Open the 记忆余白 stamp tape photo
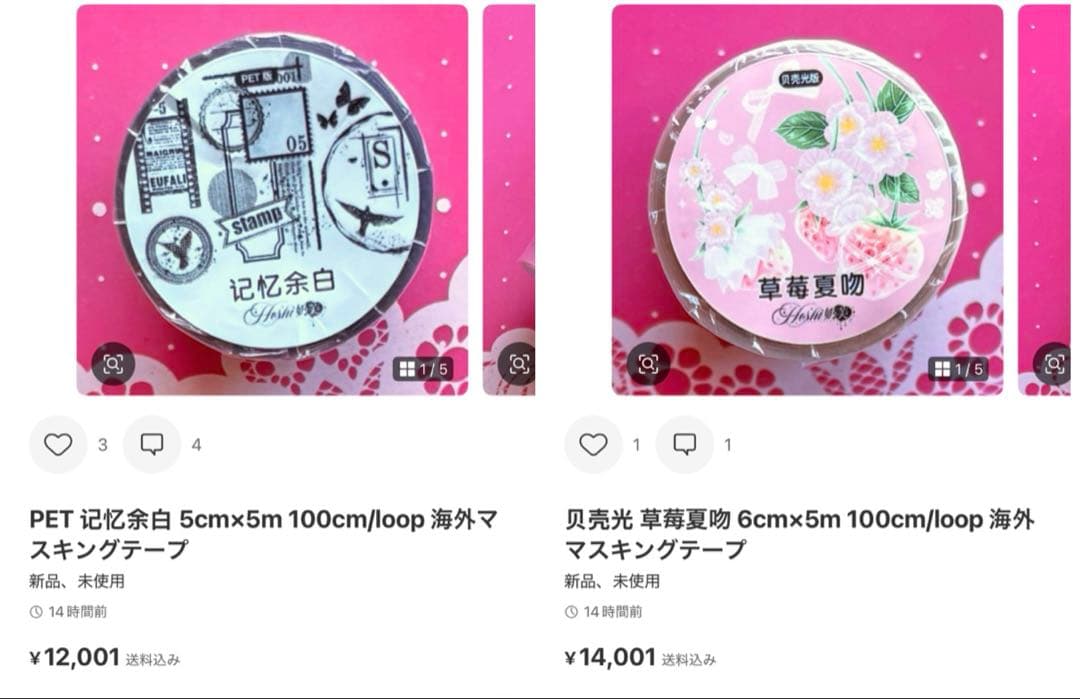The height and width of the screenshot is (699, 1080). tap(272, 190)
